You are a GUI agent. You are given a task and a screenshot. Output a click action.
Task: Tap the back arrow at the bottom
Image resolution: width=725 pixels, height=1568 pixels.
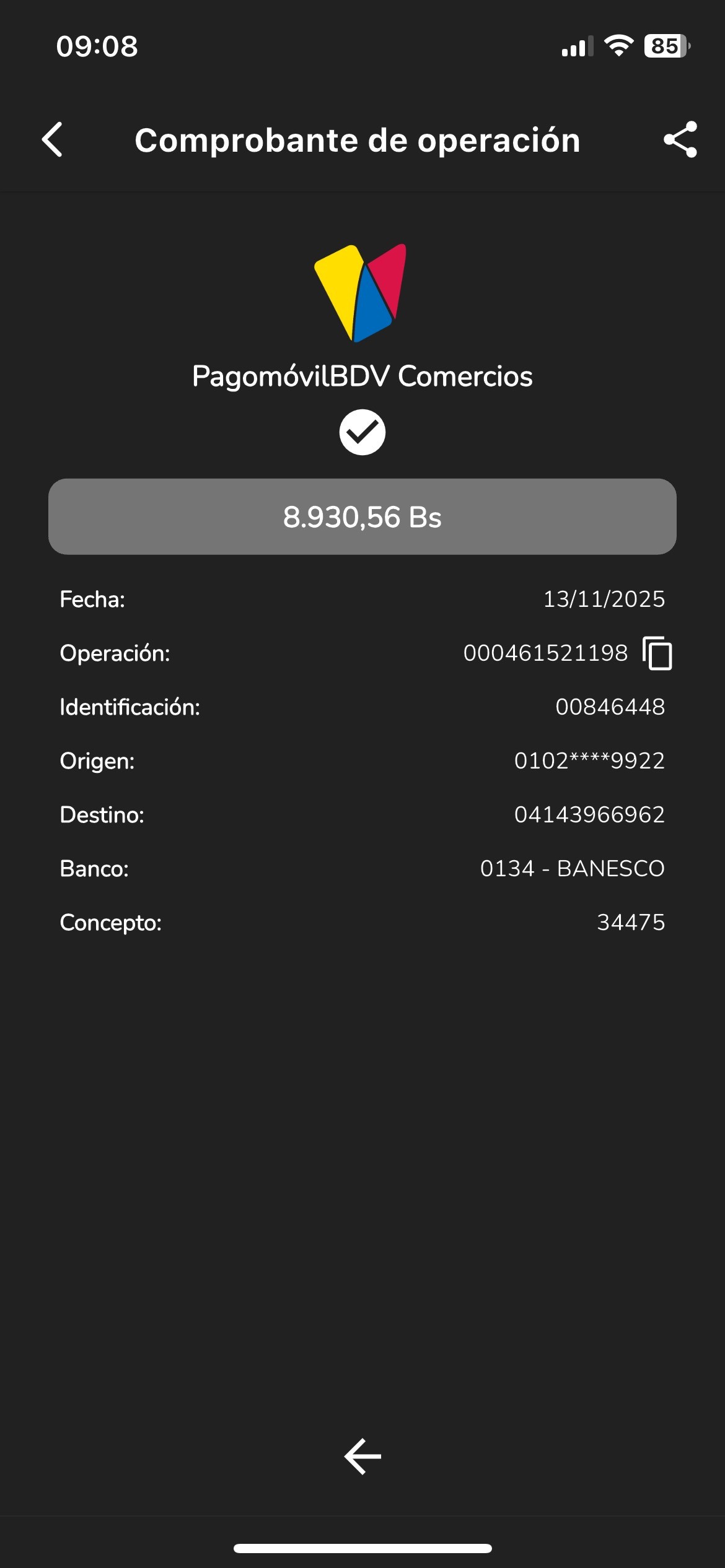tap(362, 1456)
